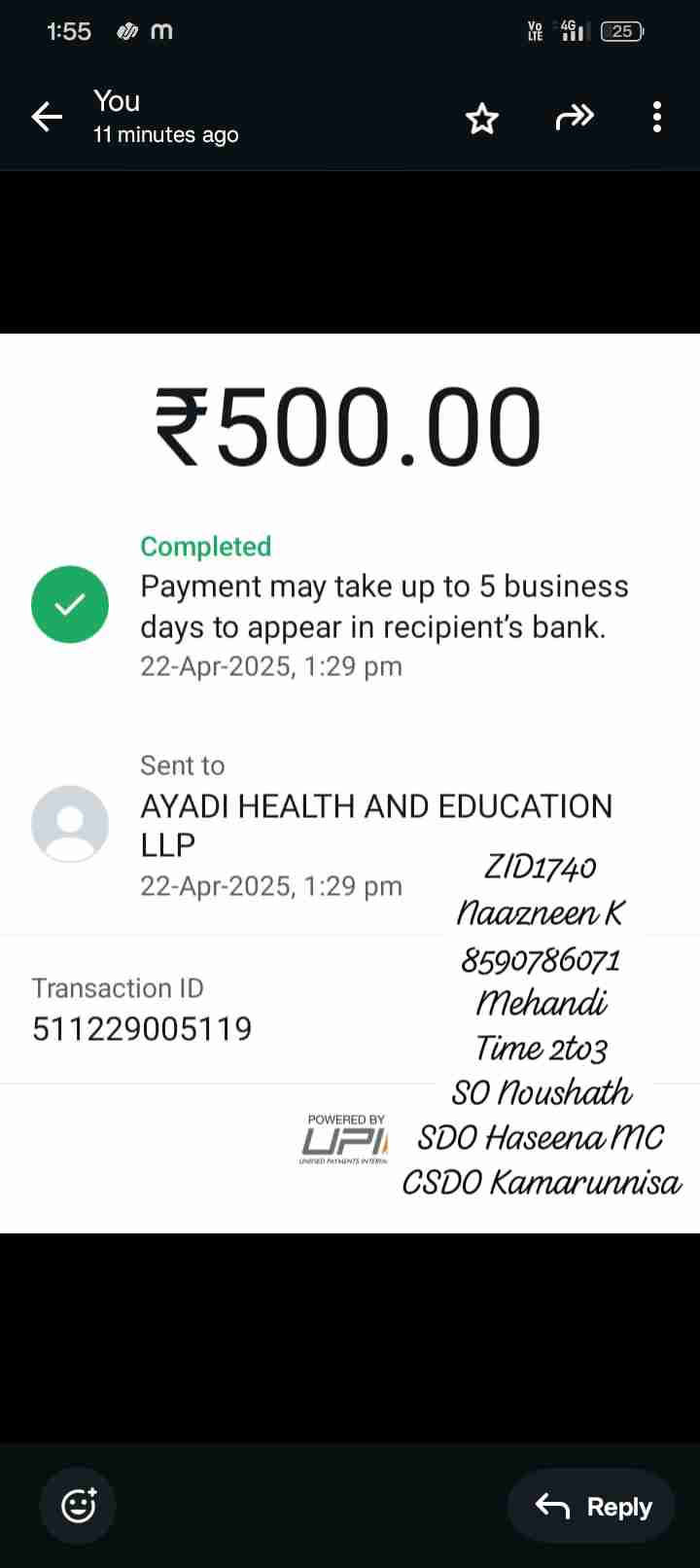Image resolution: width=700 pixels, height=1568 pixels.
Task: Tap the Reply button
Action: [x=592, y=1507]
